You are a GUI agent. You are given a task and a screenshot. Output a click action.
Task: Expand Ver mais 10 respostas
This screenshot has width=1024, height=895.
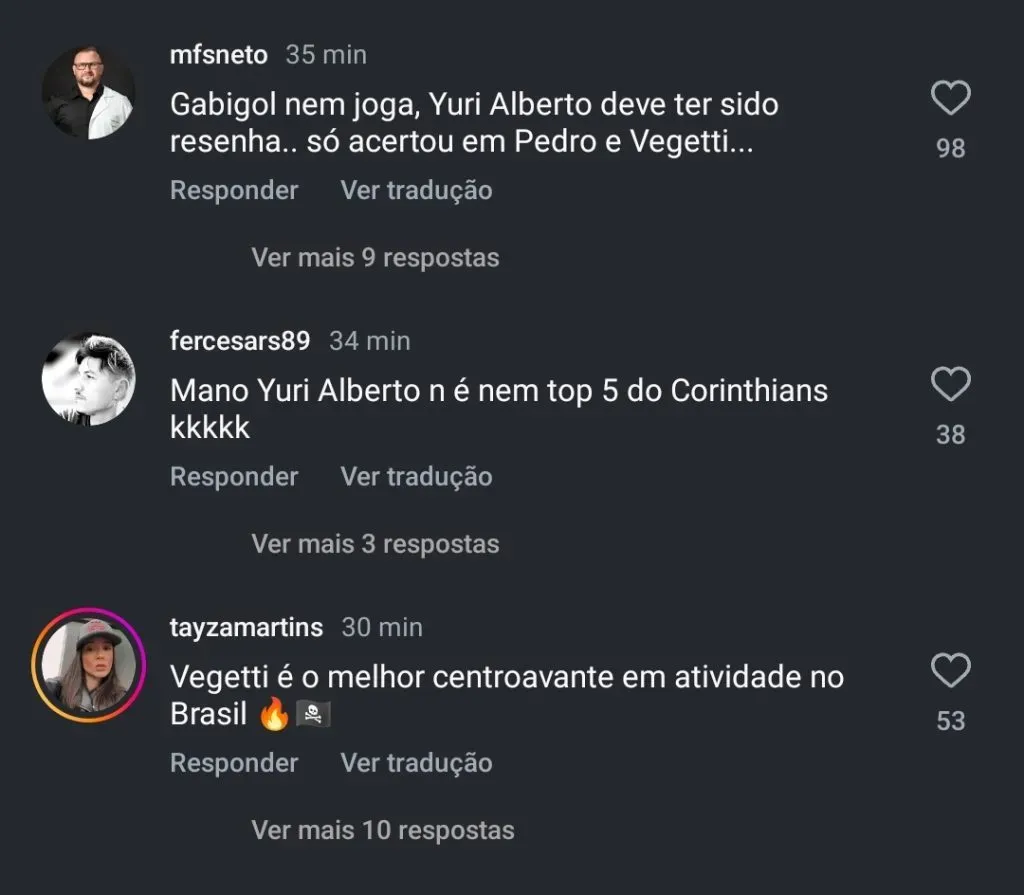point(383,830)
